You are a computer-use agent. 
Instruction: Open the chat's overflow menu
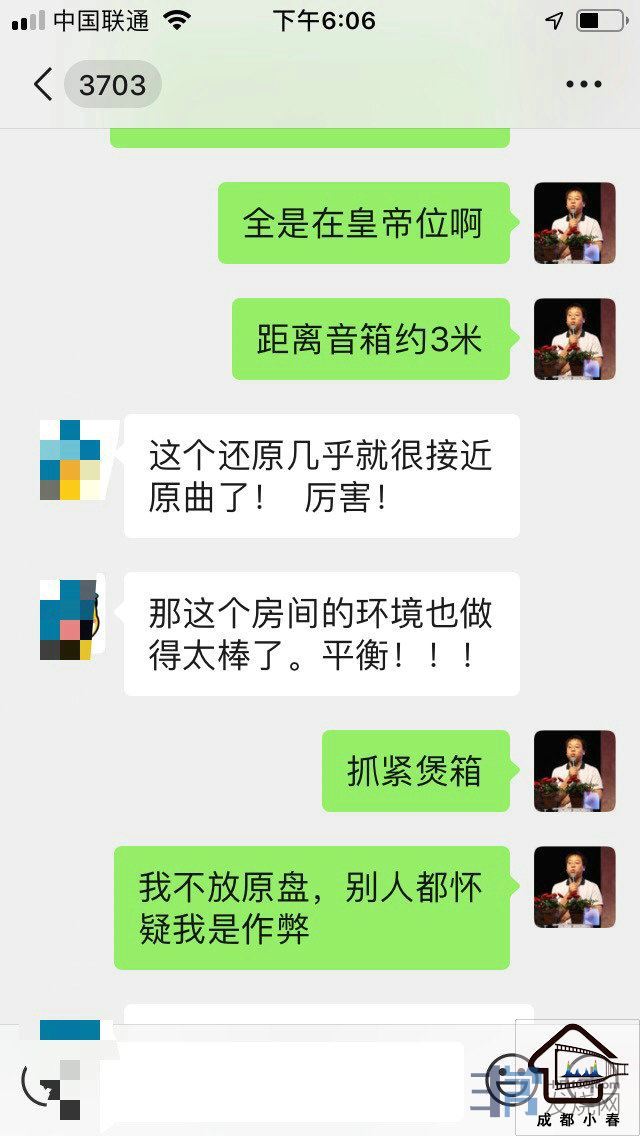click(x=584, y=85)
